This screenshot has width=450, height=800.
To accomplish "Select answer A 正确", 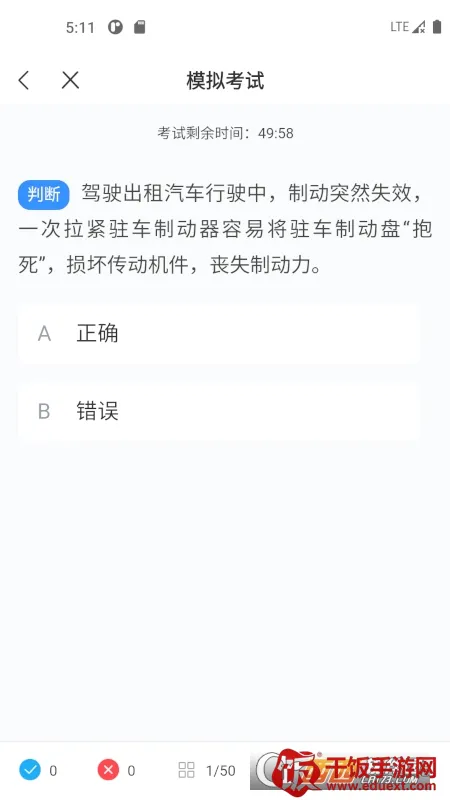I will (219, 334).
